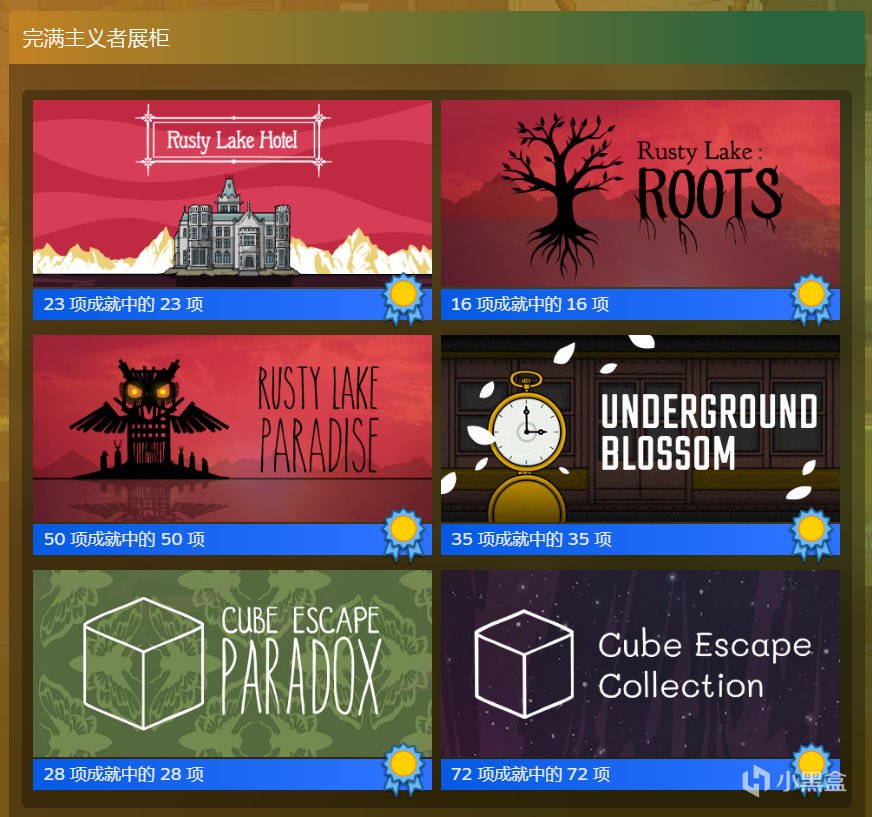Open the Rusty Lake Hotel game tile
This screenshot has width=872, height=817.
(232, 188)
